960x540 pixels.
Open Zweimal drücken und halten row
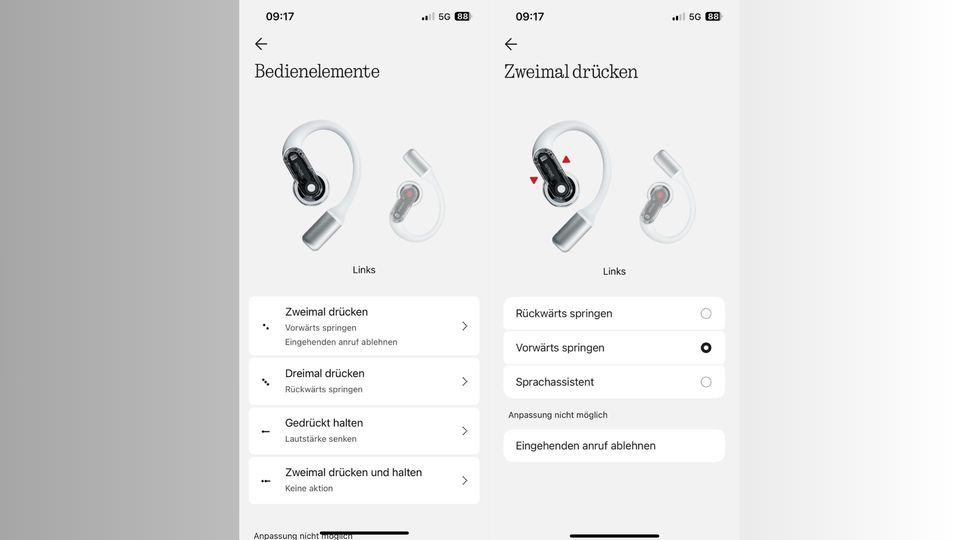364,480
